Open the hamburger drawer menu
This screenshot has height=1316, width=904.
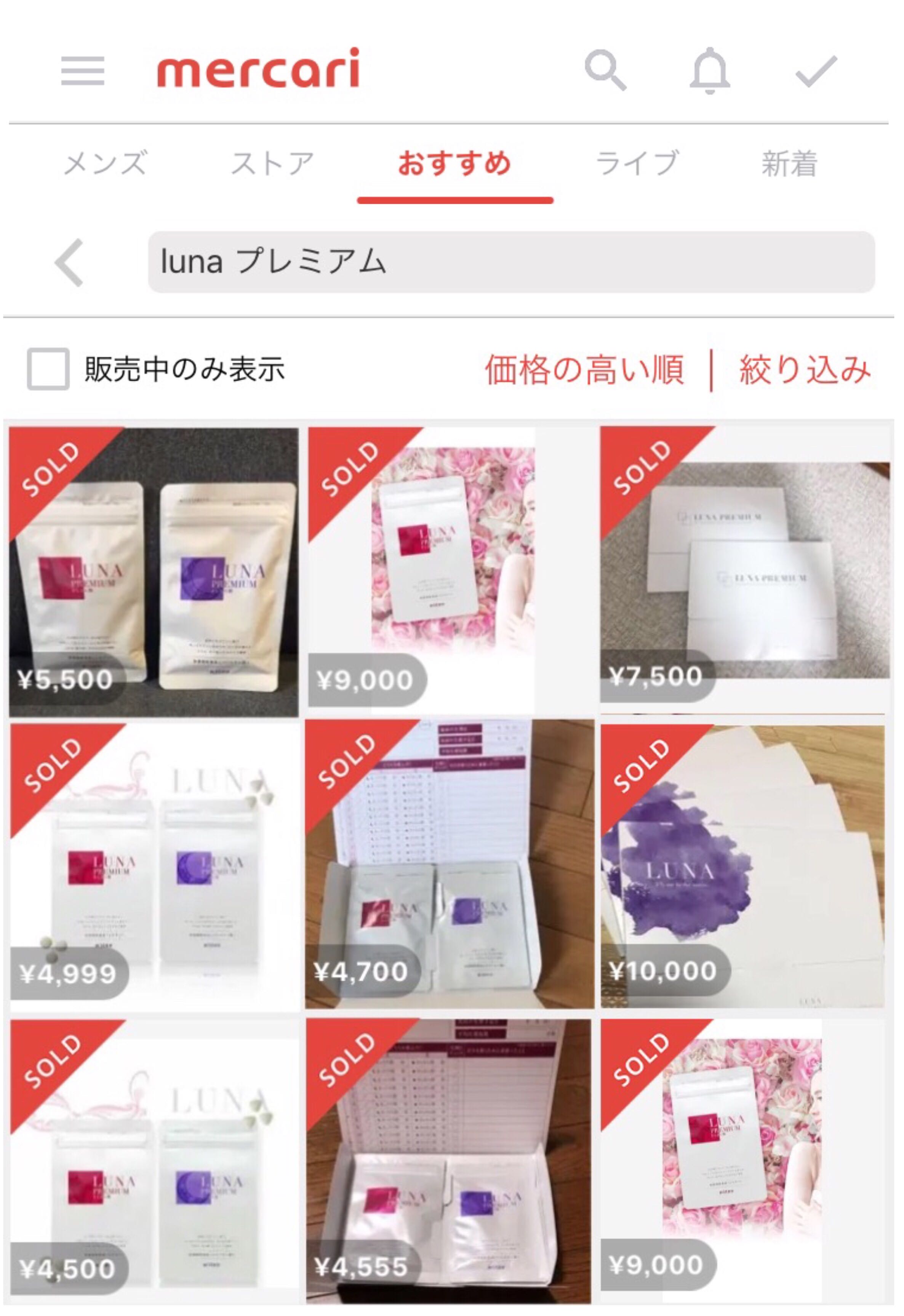point(83,71)
